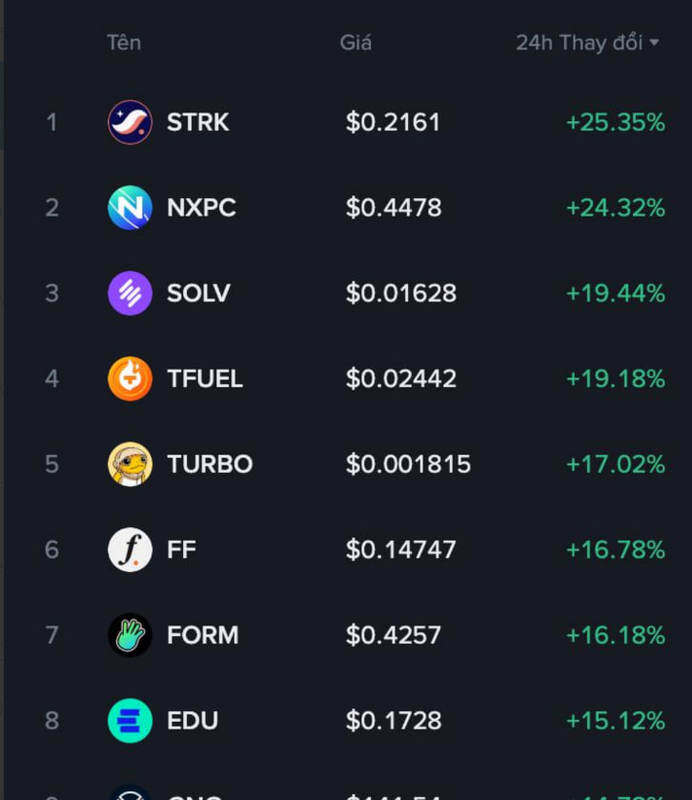The width and height of the screenshot is (692, 800).
Task: Open the EDU coin row
Action: (192, 721)
